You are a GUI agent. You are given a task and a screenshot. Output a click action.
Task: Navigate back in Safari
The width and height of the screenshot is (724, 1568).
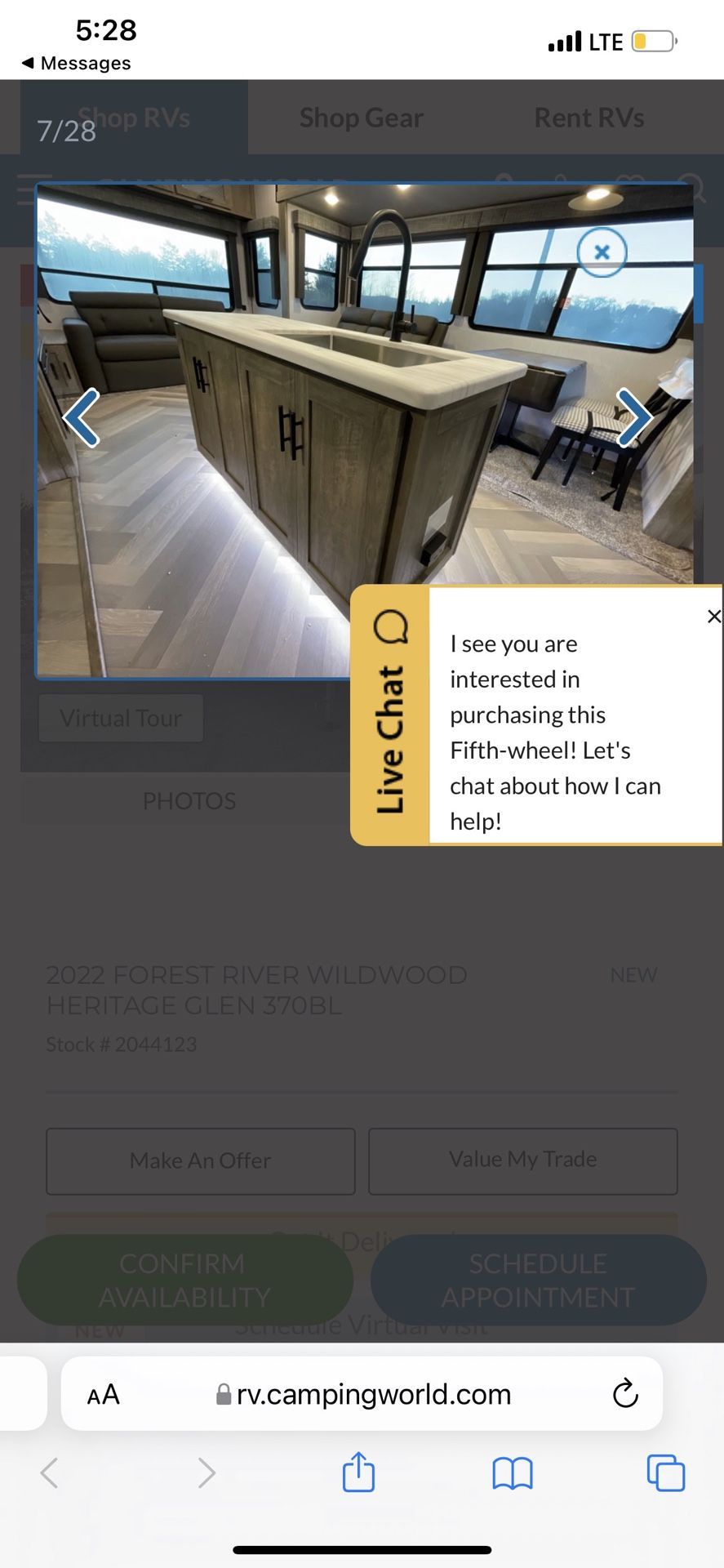click(49, 1473)
